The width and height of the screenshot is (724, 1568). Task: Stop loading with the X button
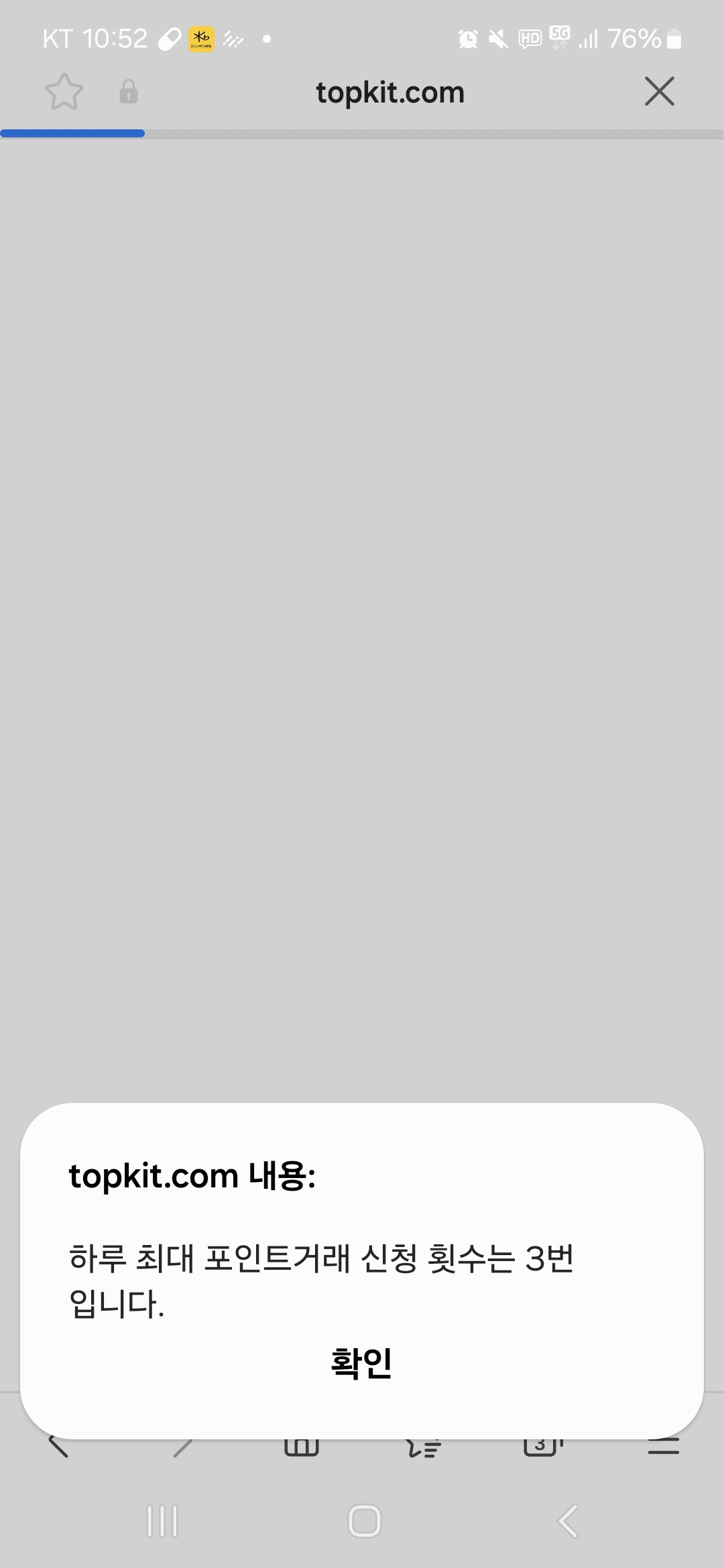(x=660, y=91)
